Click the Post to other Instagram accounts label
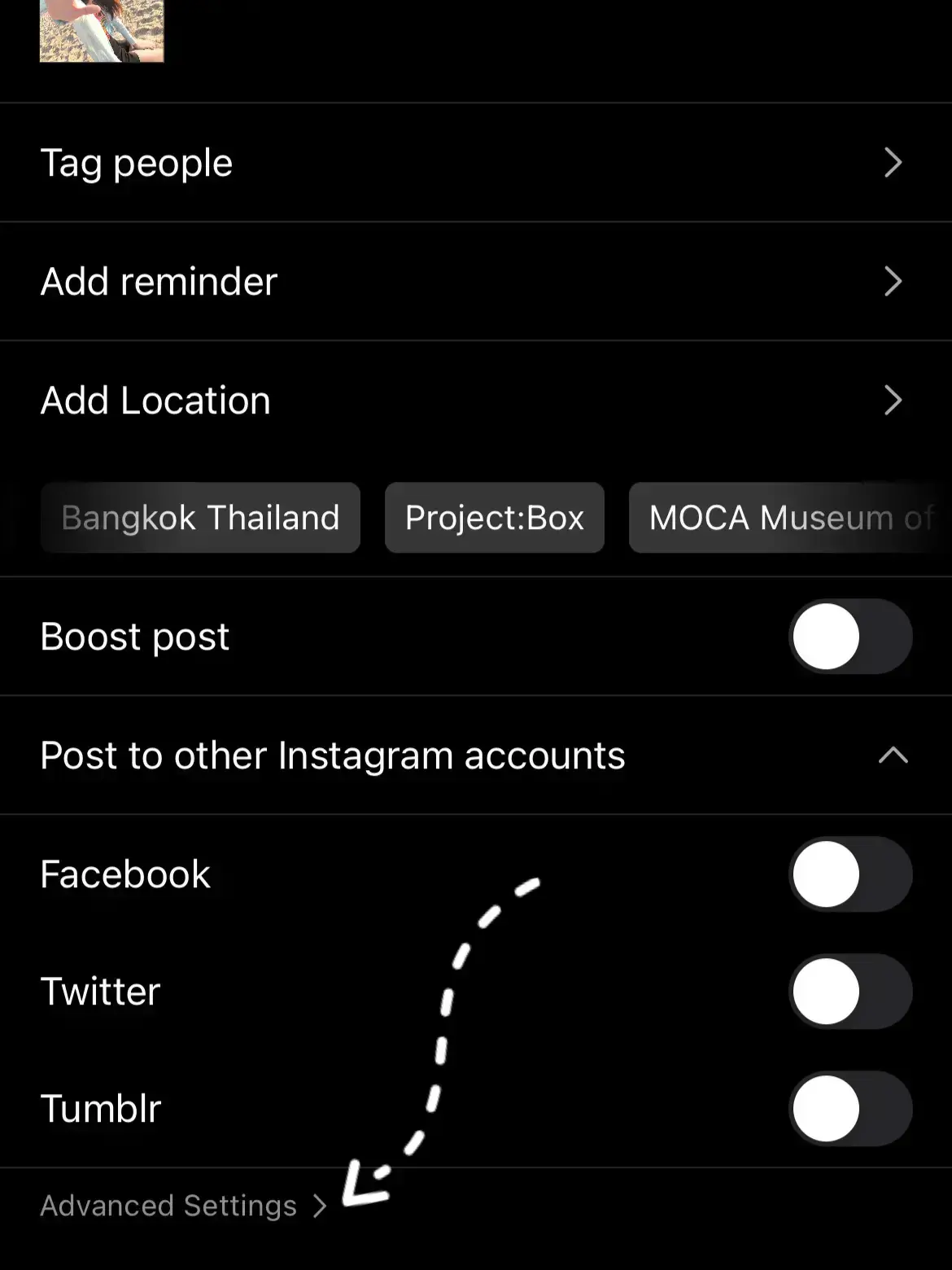The image size is (952, 1270). pyautogui.click(x=332, y=755)
